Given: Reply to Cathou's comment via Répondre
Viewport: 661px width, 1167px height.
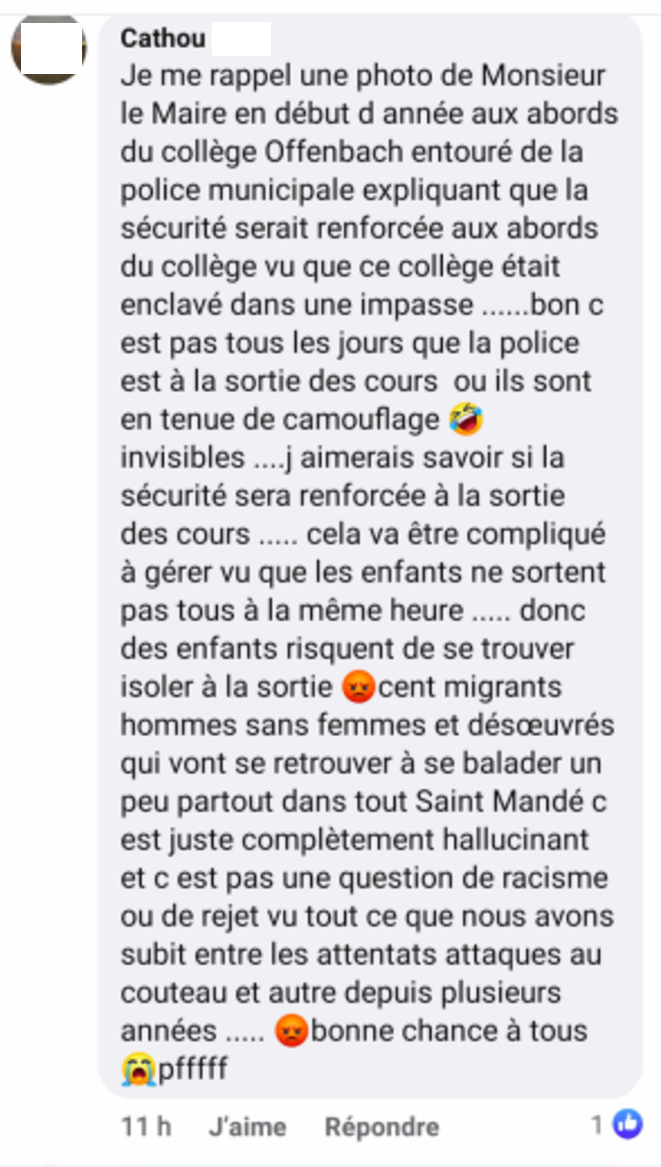Looking at the screenshot, I should coord(381,1127).
